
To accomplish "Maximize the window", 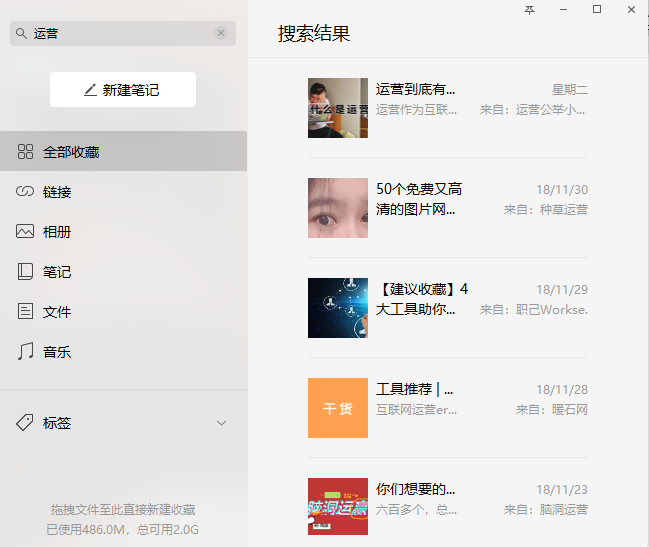I will coord(597,9).
